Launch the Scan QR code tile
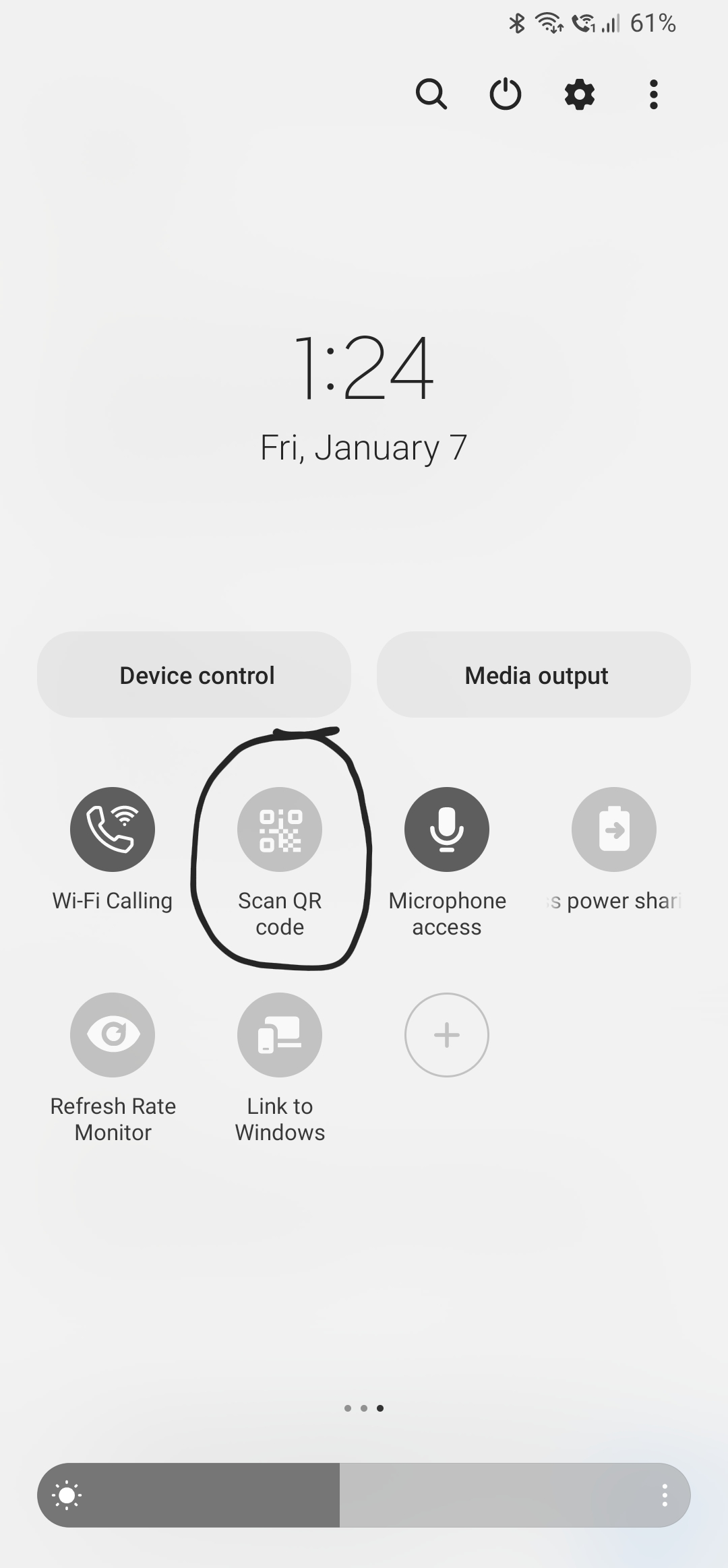The height and width of the screenshot is (1568, 728). pyautogui.click(x=280, y=829)
